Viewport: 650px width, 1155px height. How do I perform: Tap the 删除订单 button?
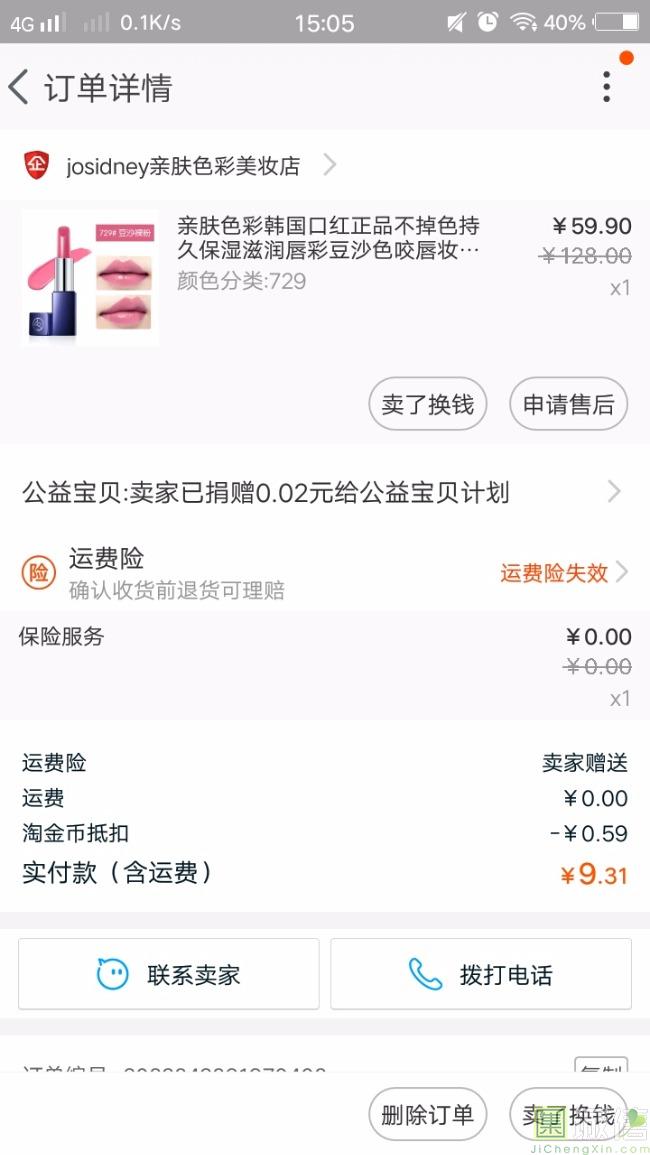click(x=428, y=1115)
